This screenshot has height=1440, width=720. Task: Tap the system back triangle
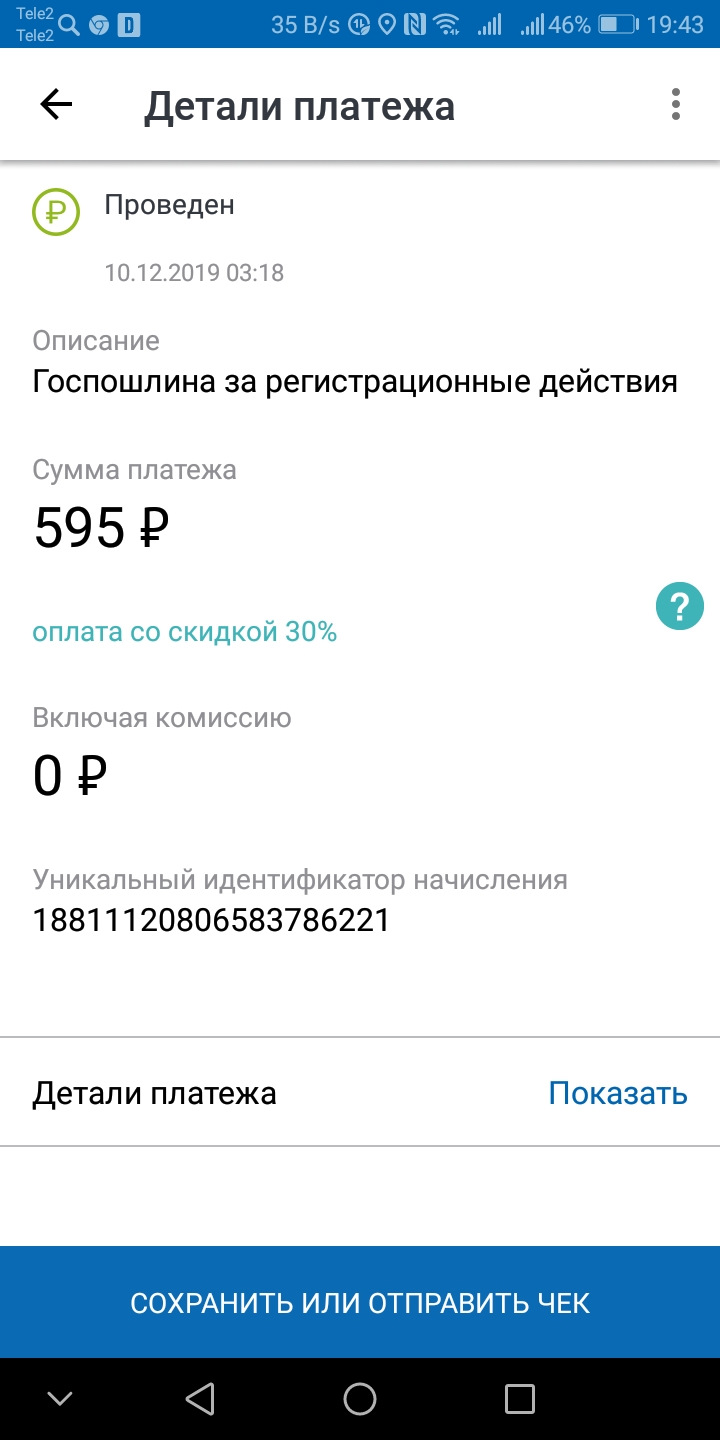201,1399
